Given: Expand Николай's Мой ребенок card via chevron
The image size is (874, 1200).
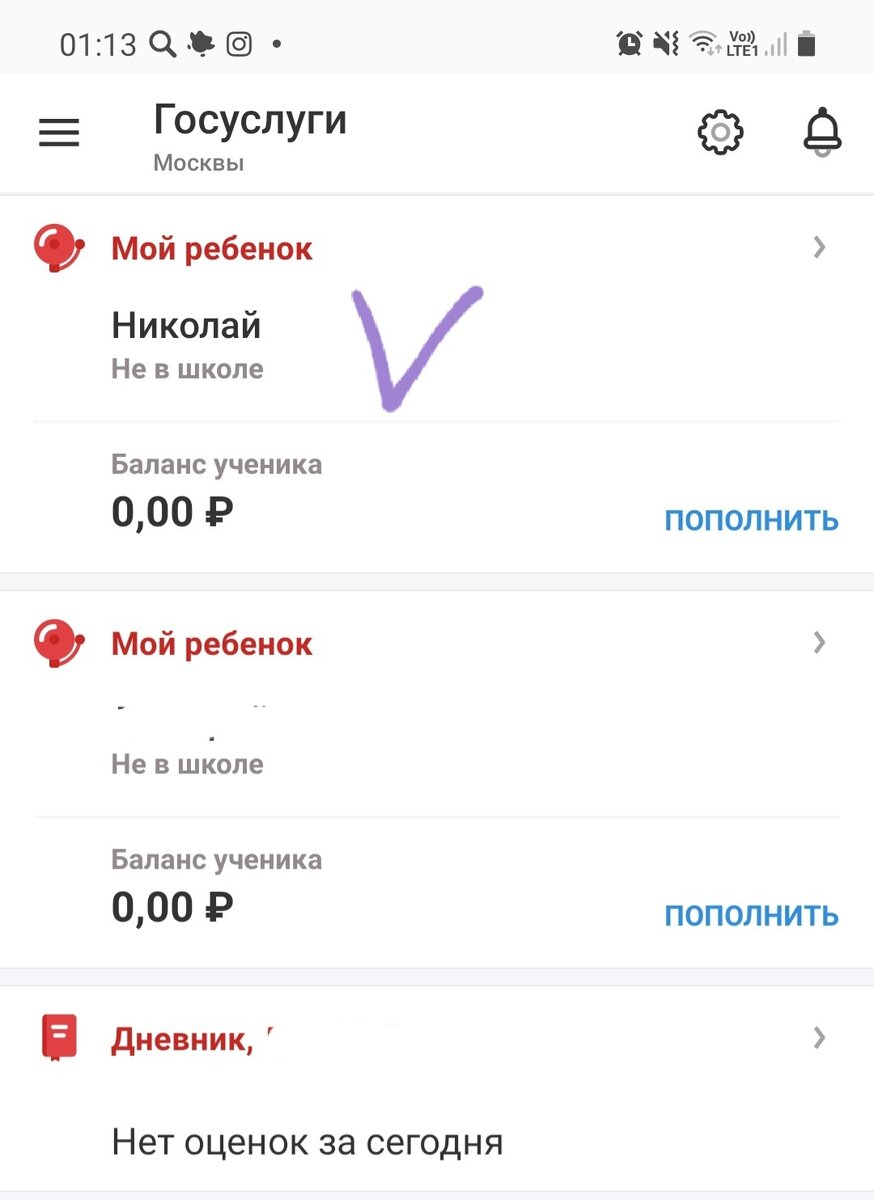Looking at the screenshot, I should tap(819, 247).
